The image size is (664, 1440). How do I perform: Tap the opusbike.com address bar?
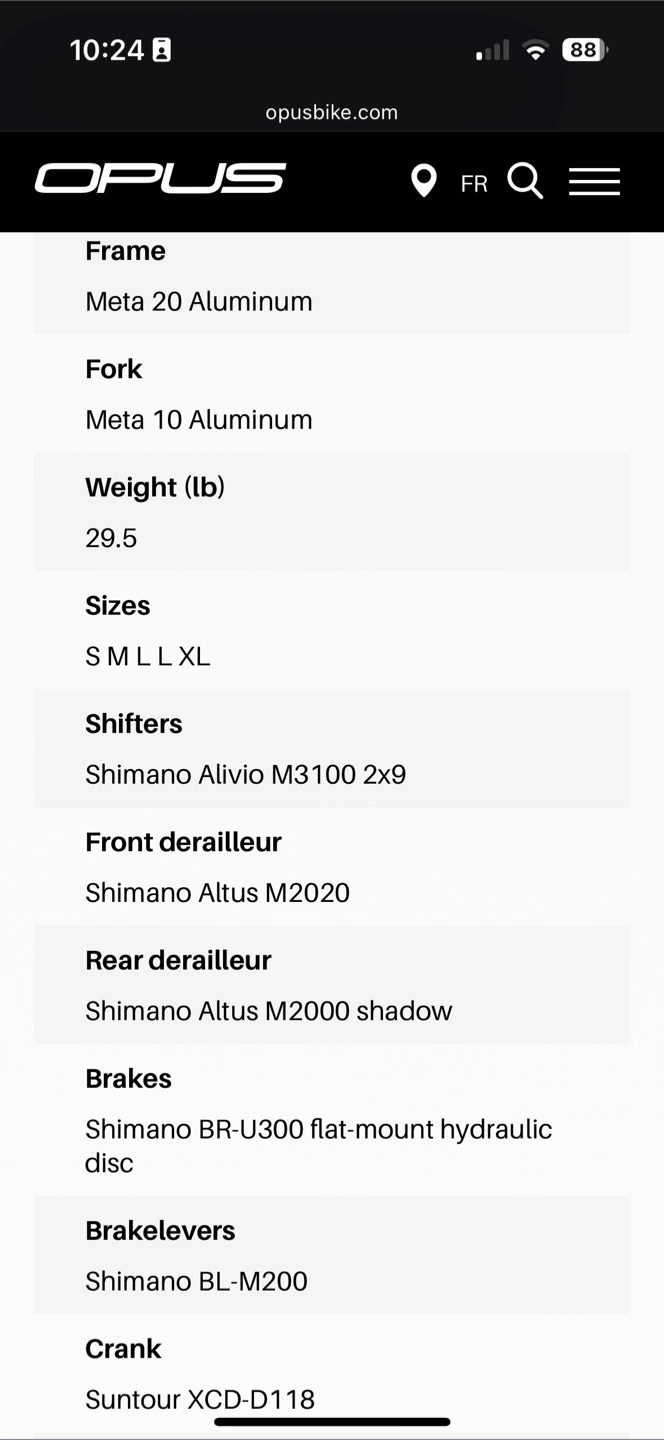[332, 112]
